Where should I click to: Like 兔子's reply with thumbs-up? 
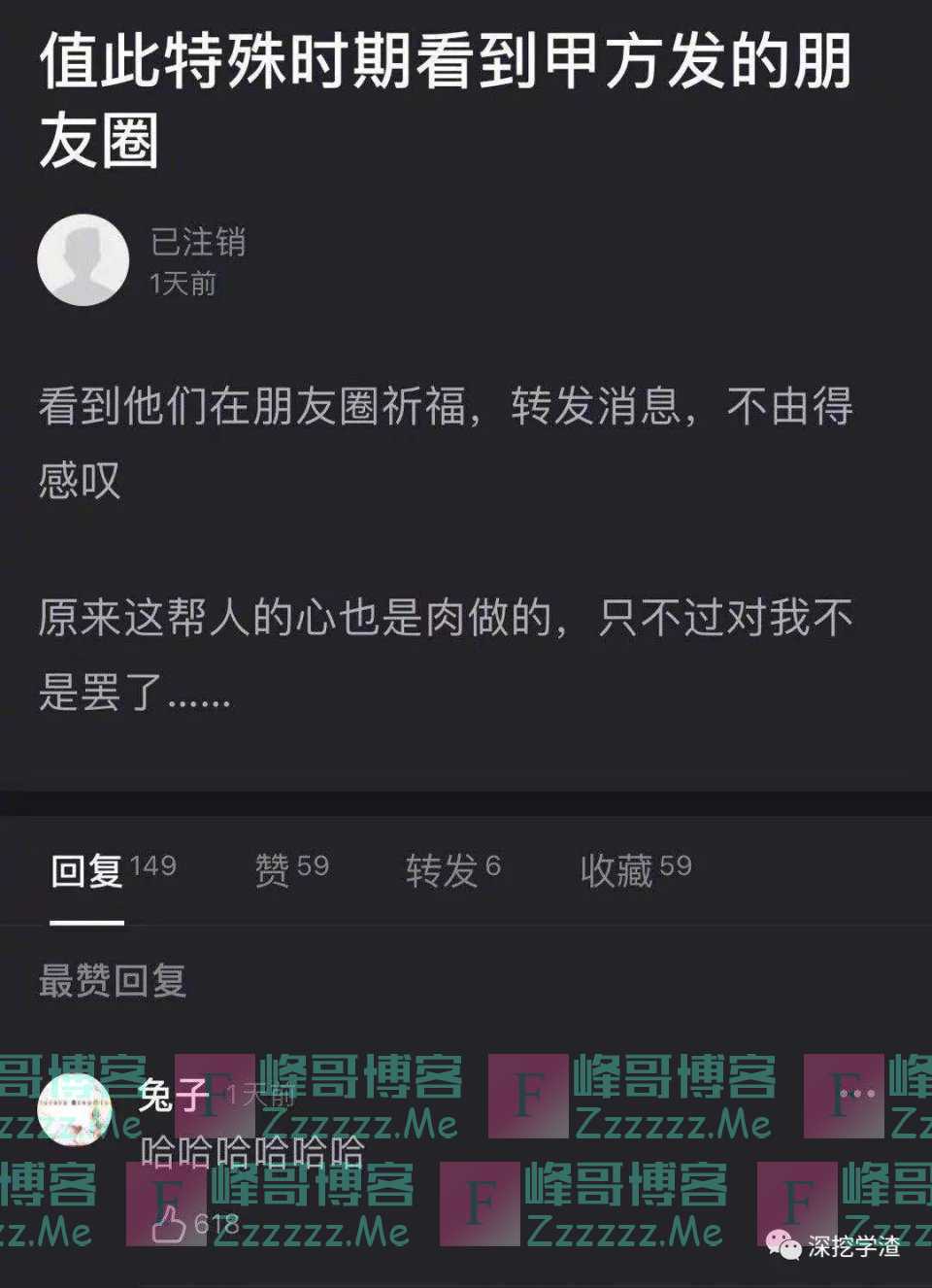coord(169,1224)
